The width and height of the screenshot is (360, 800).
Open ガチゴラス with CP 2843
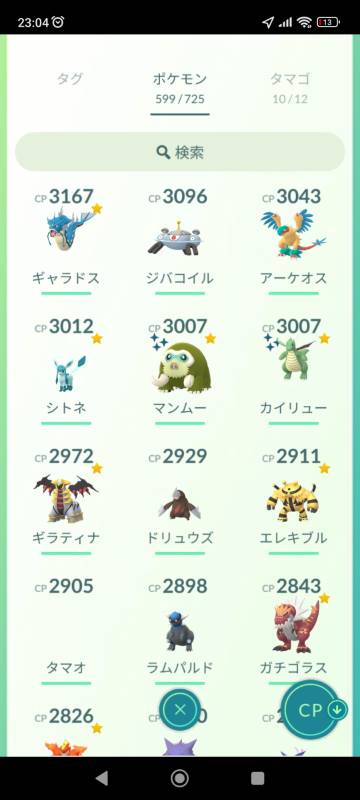tap(294, 630)
